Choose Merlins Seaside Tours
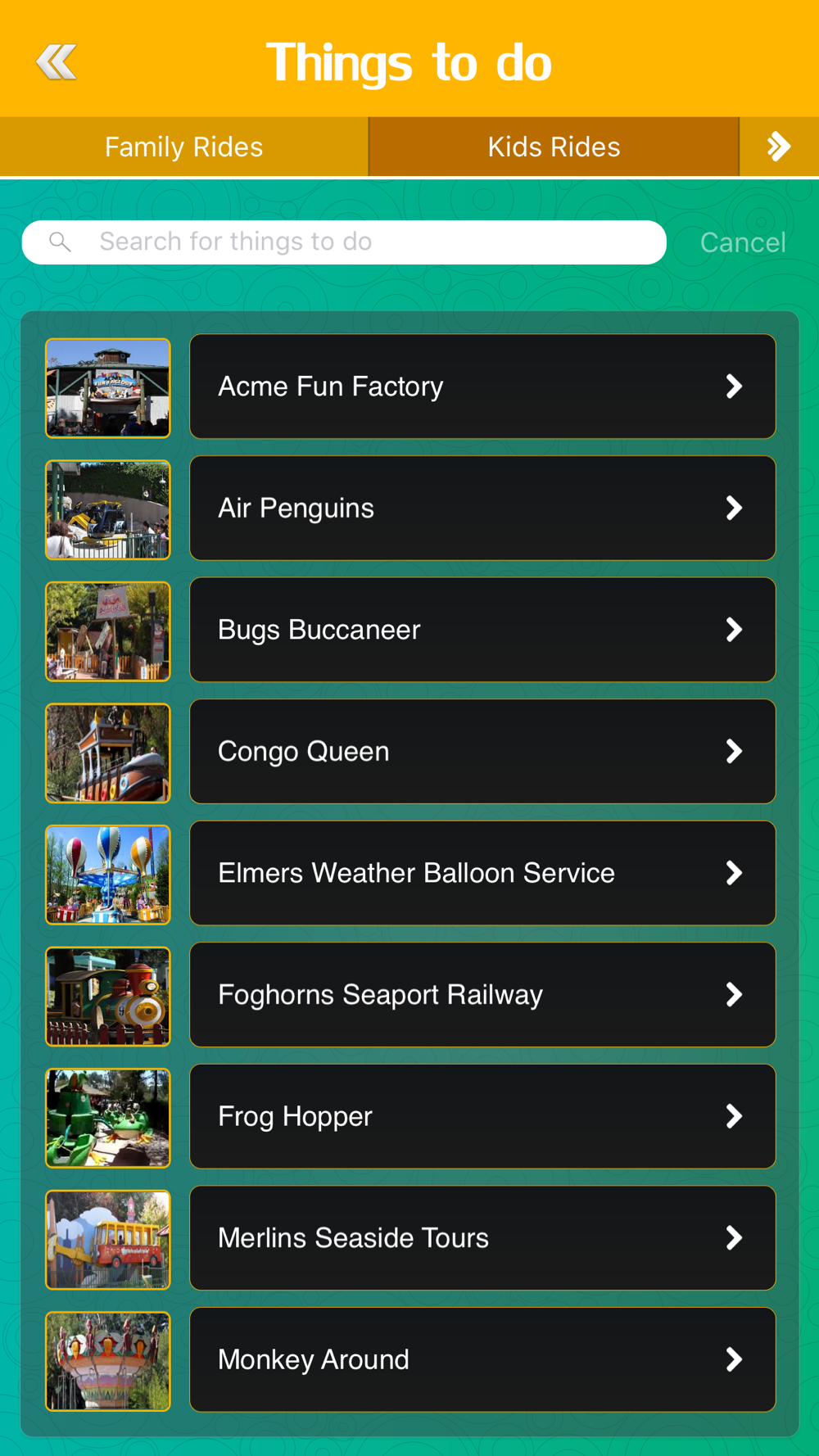819x1456 pixels. [482, 1238]
